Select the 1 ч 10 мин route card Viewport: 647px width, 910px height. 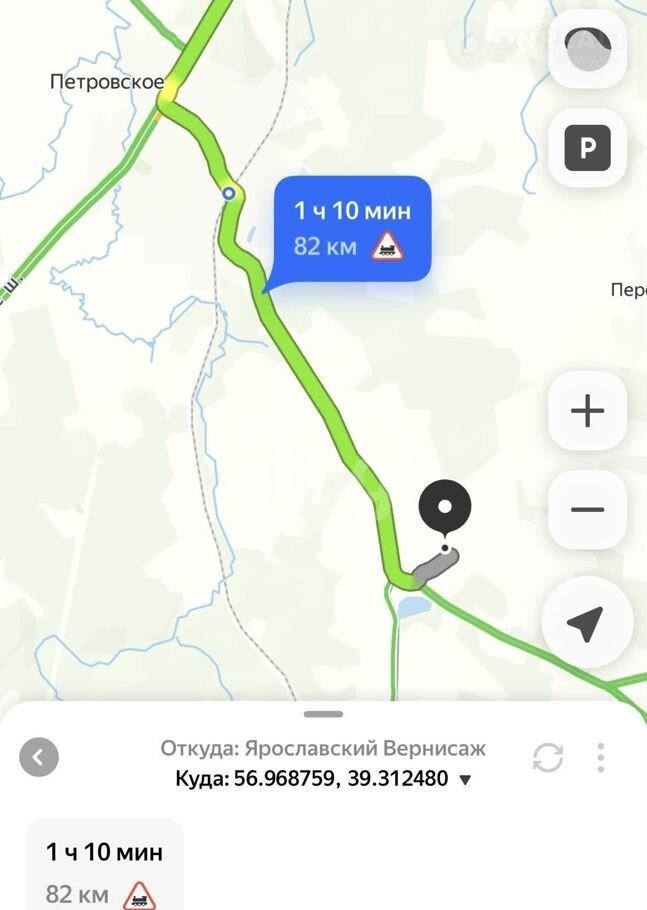104,866
